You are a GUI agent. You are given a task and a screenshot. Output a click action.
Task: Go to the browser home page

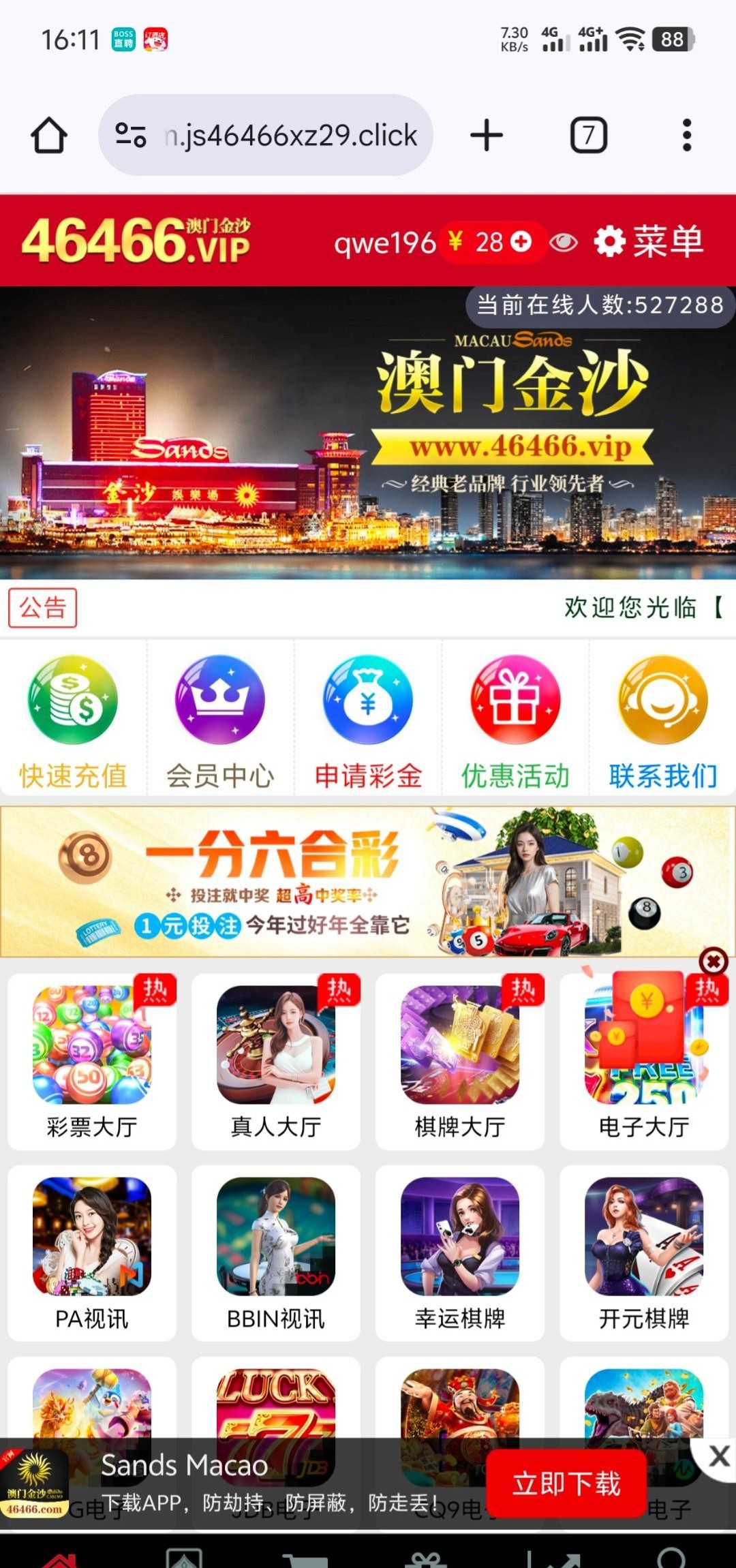click(49, 136)
